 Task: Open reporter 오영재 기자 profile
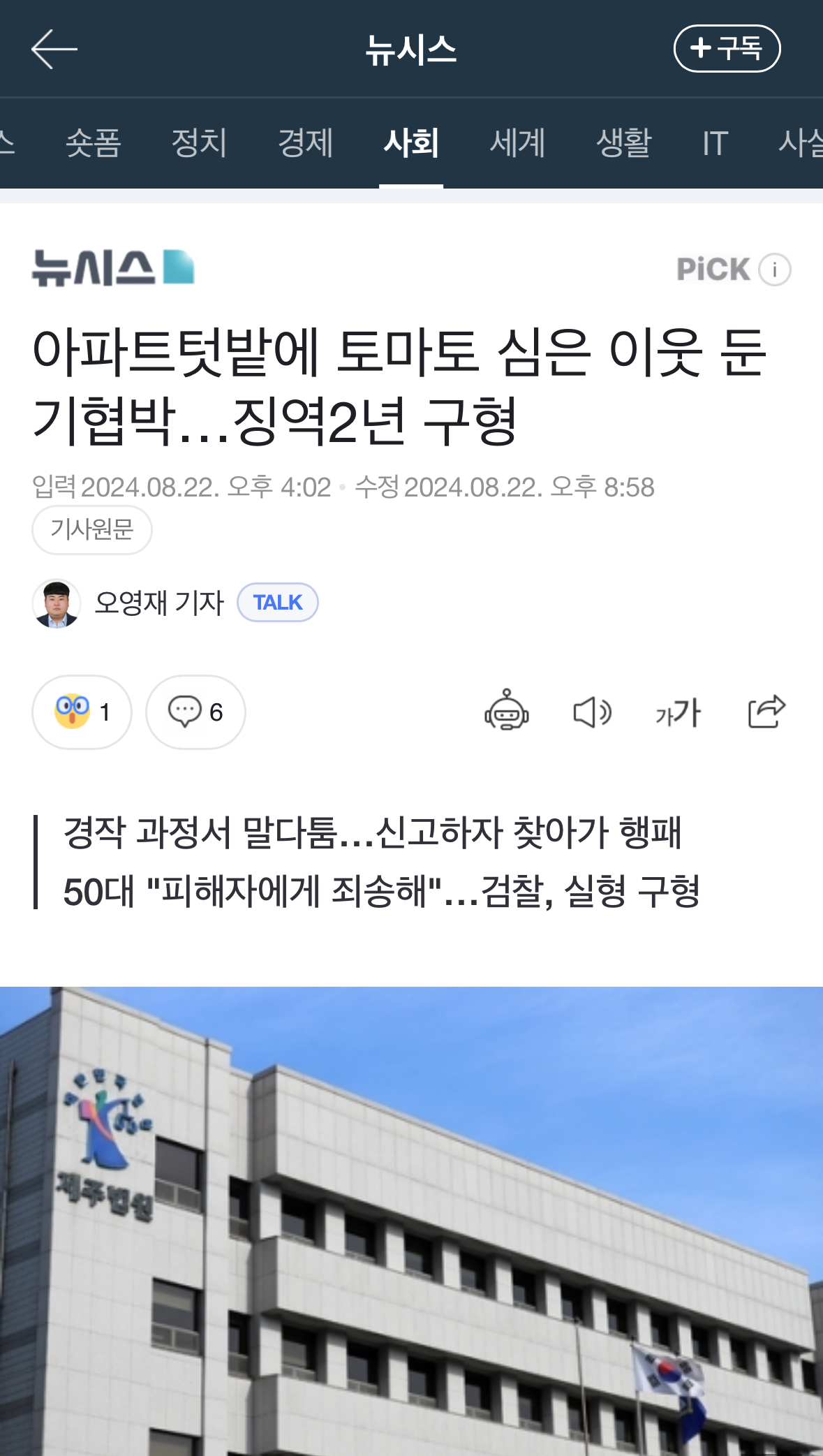coord(159,603)
